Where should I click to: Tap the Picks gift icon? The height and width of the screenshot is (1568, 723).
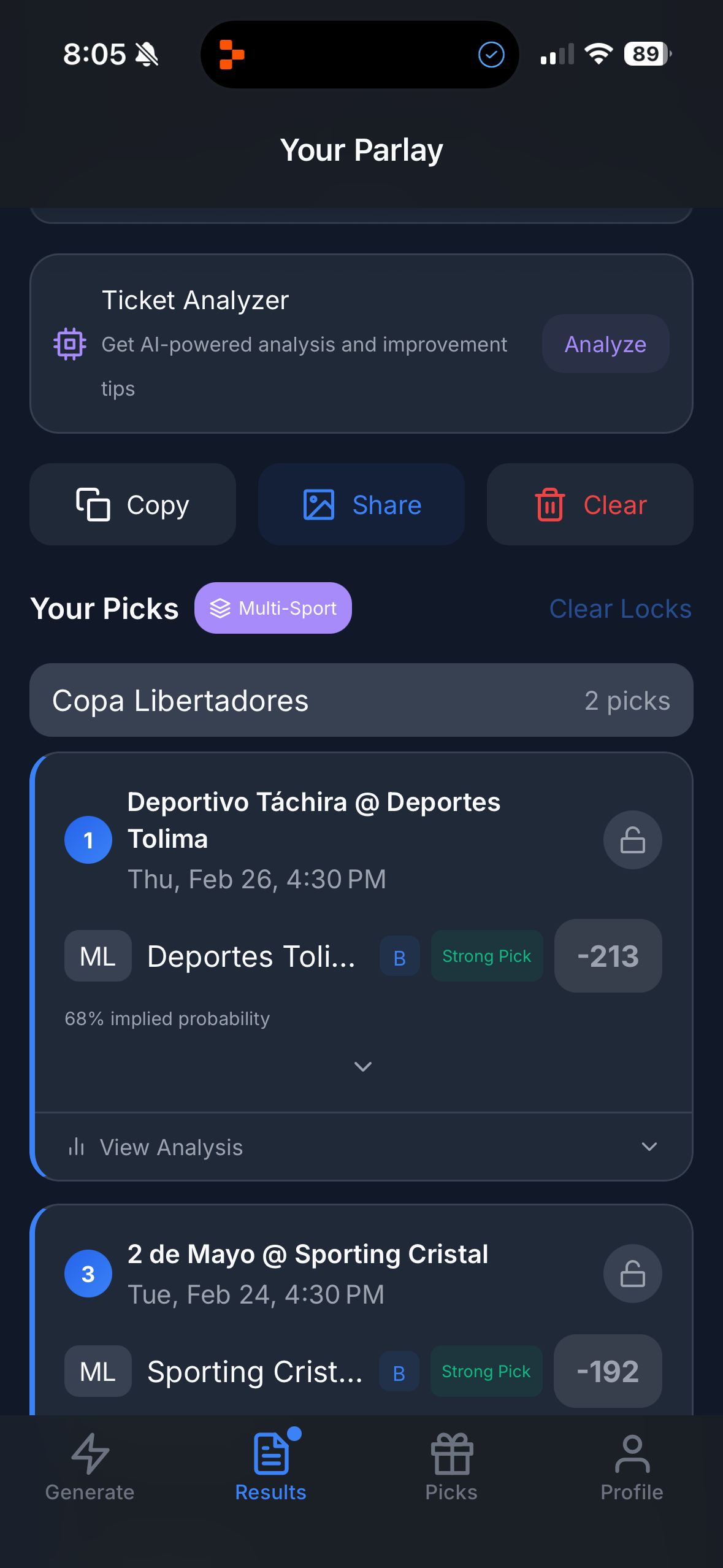pyautogui.click(x=451, y=1455)
